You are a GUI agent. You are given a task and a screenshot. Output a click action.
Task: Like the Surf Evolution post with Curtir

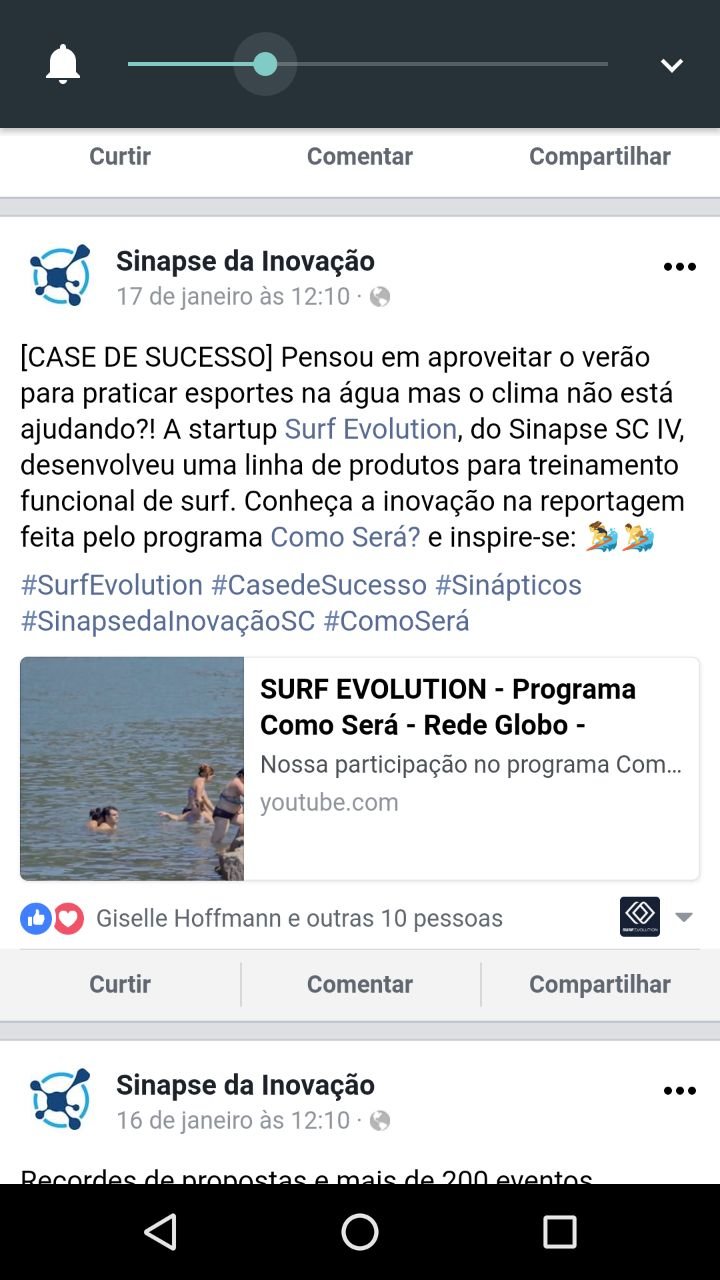pyautogui.click(x=120, y=984)
